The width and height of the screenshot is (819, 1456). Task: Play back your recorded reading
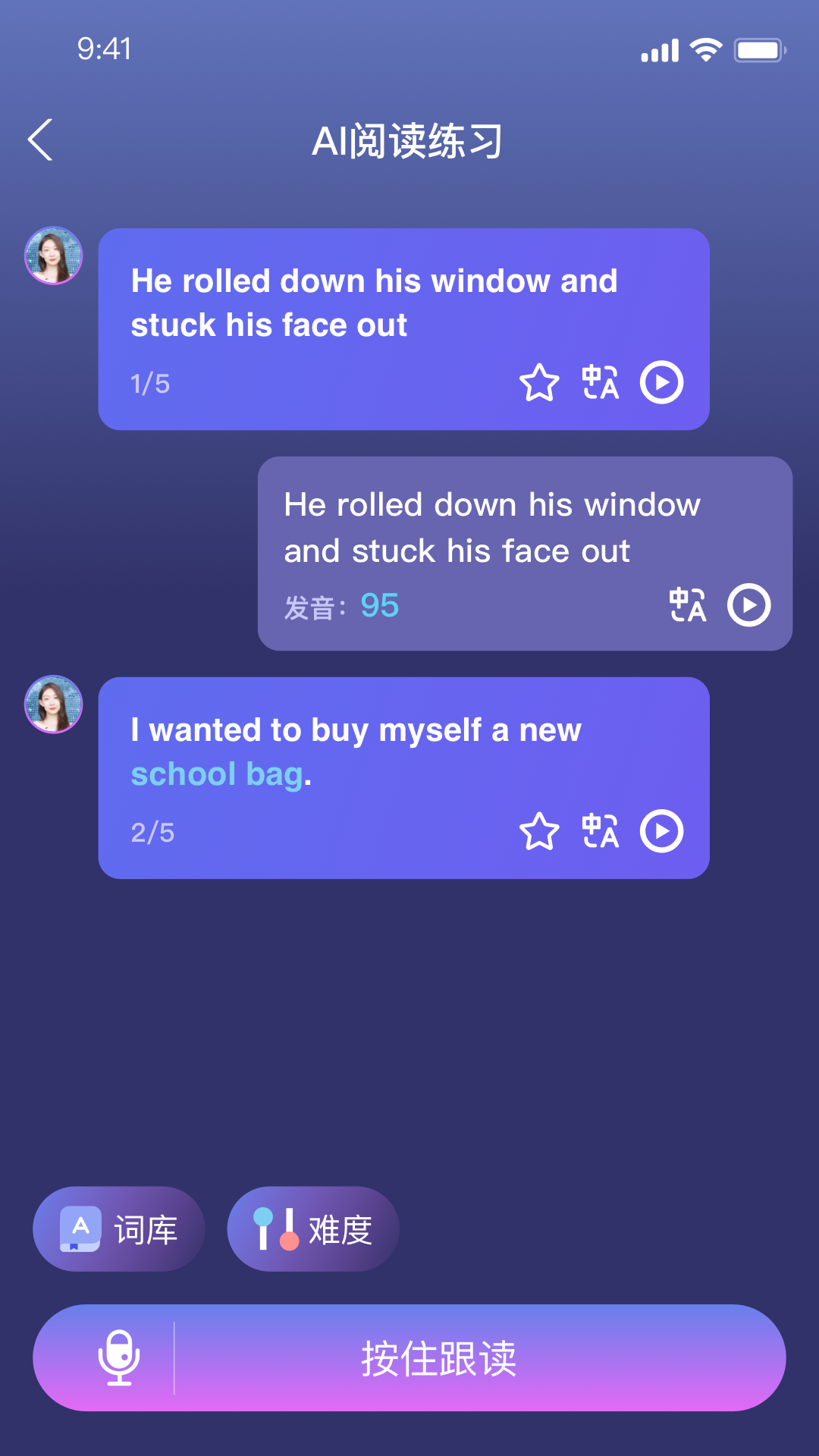748,604
